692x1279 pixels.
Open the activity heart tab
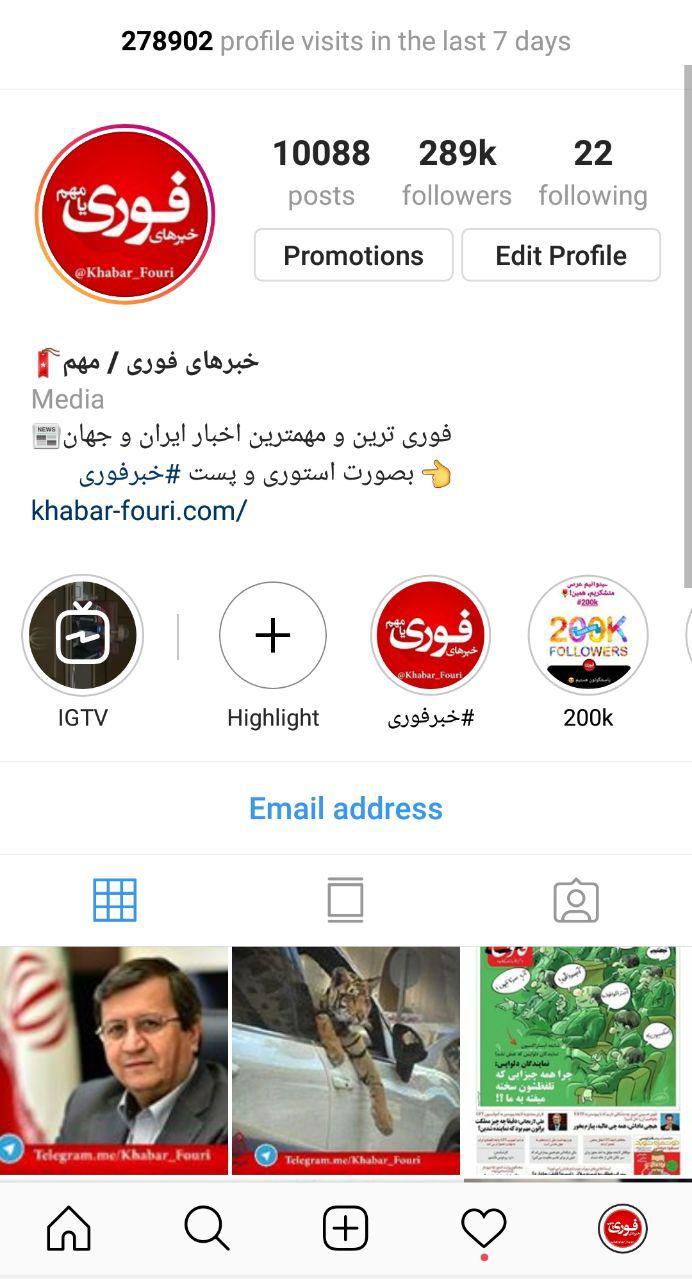coord(484,1228)
